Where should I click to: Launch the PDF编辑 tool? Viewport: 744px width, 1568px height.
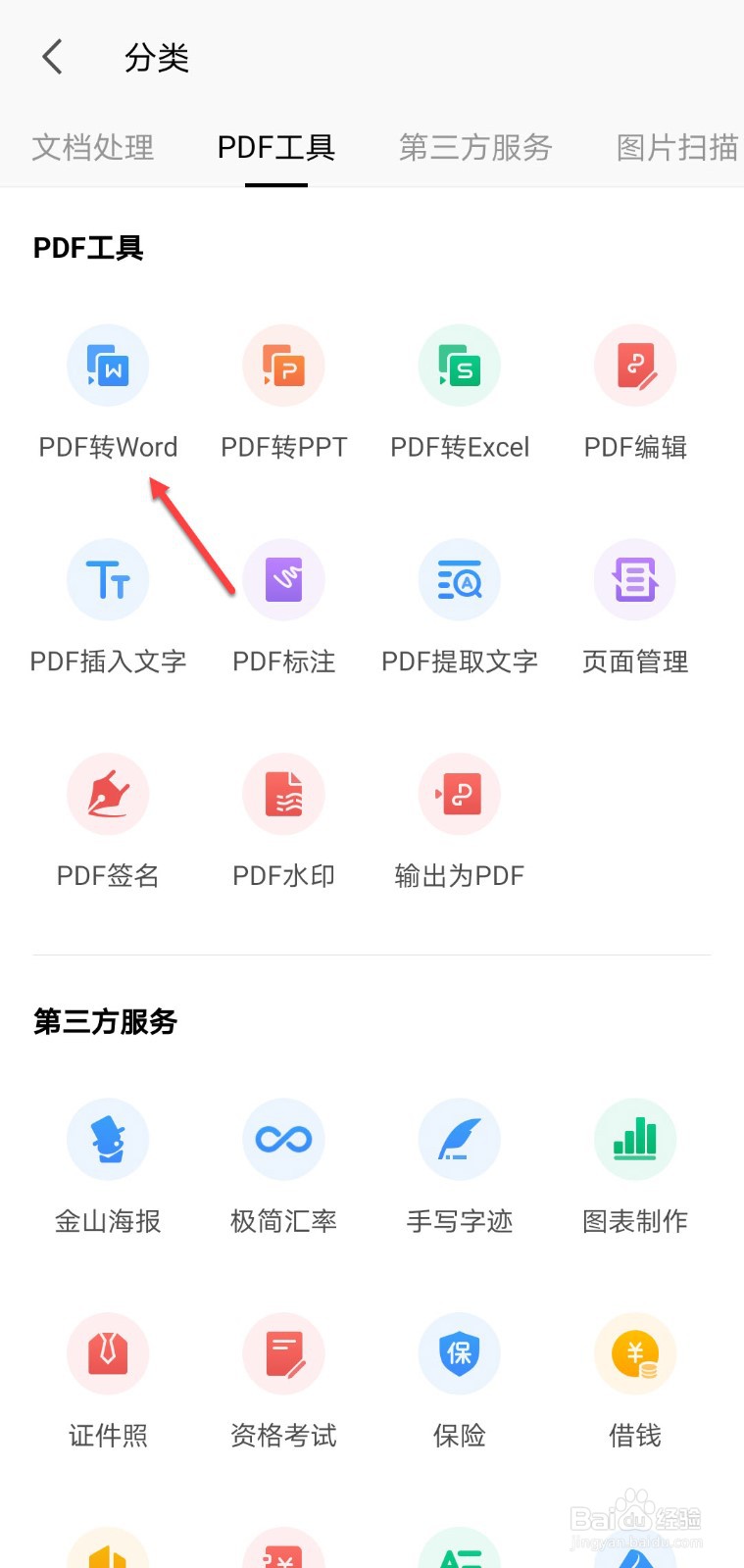pyautogui.click(x=635, y=395)
